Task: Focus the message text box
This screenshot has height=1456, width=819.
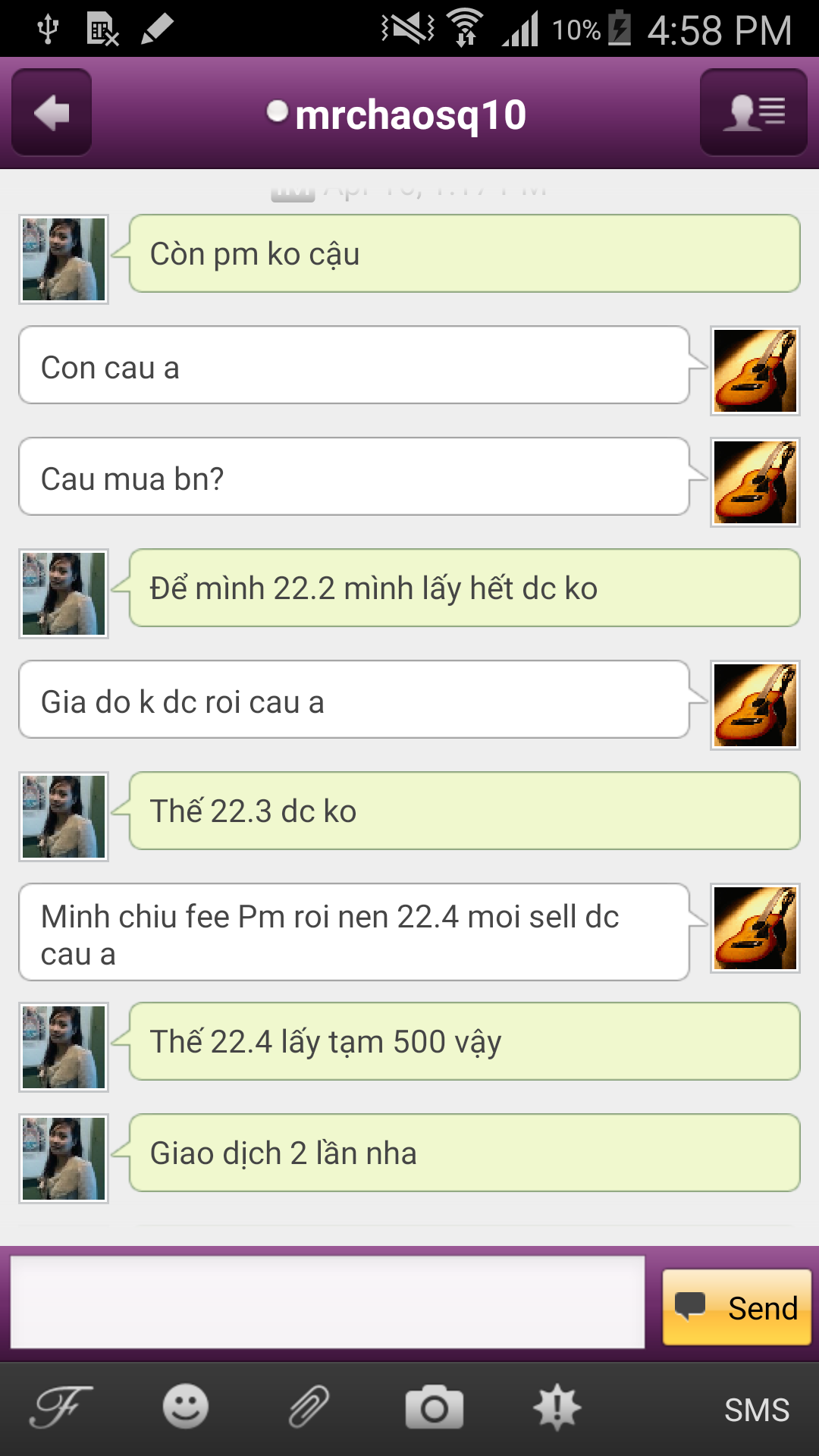Action: (x=328, y=1302)
